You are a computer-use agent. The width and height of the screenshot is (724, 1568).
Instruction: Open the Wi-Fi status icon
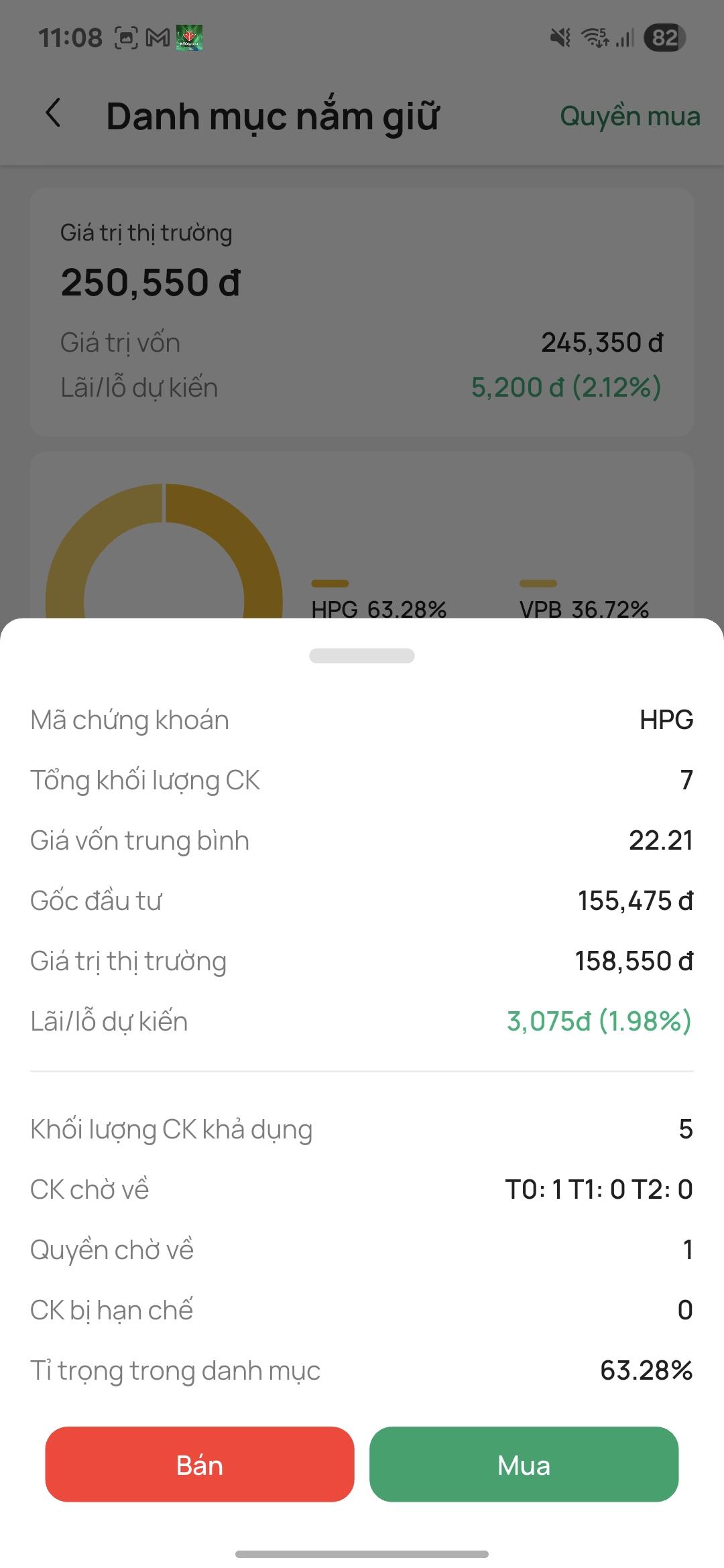594,37
